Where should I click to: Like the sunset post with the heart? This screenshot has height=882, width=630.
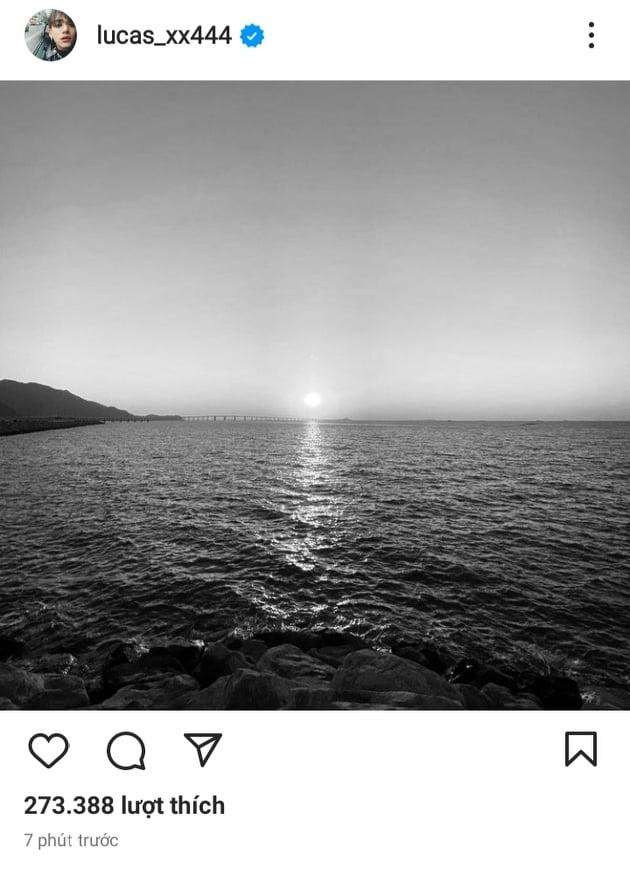(x=48, y=750)
